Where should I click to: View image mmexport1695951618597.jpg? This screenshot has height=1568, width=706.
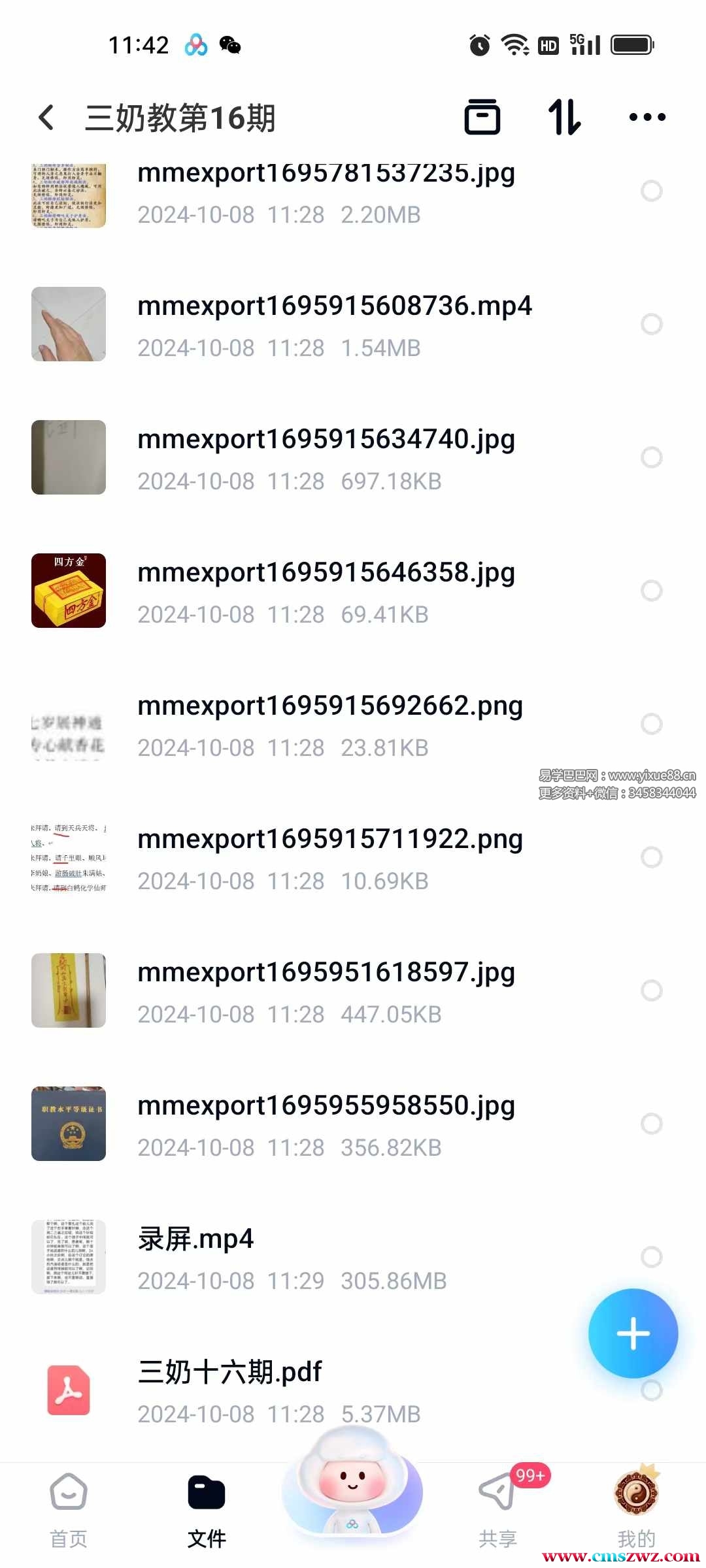click(326, 991)
